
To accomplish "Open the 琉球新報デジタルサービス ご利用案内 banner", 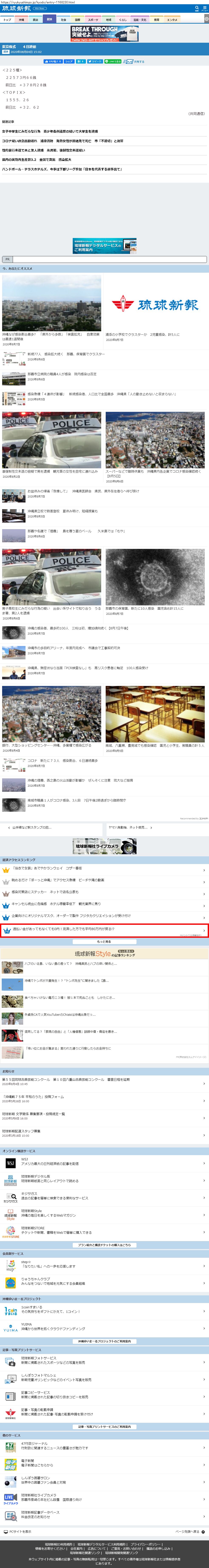I will (x=104, y=245).
